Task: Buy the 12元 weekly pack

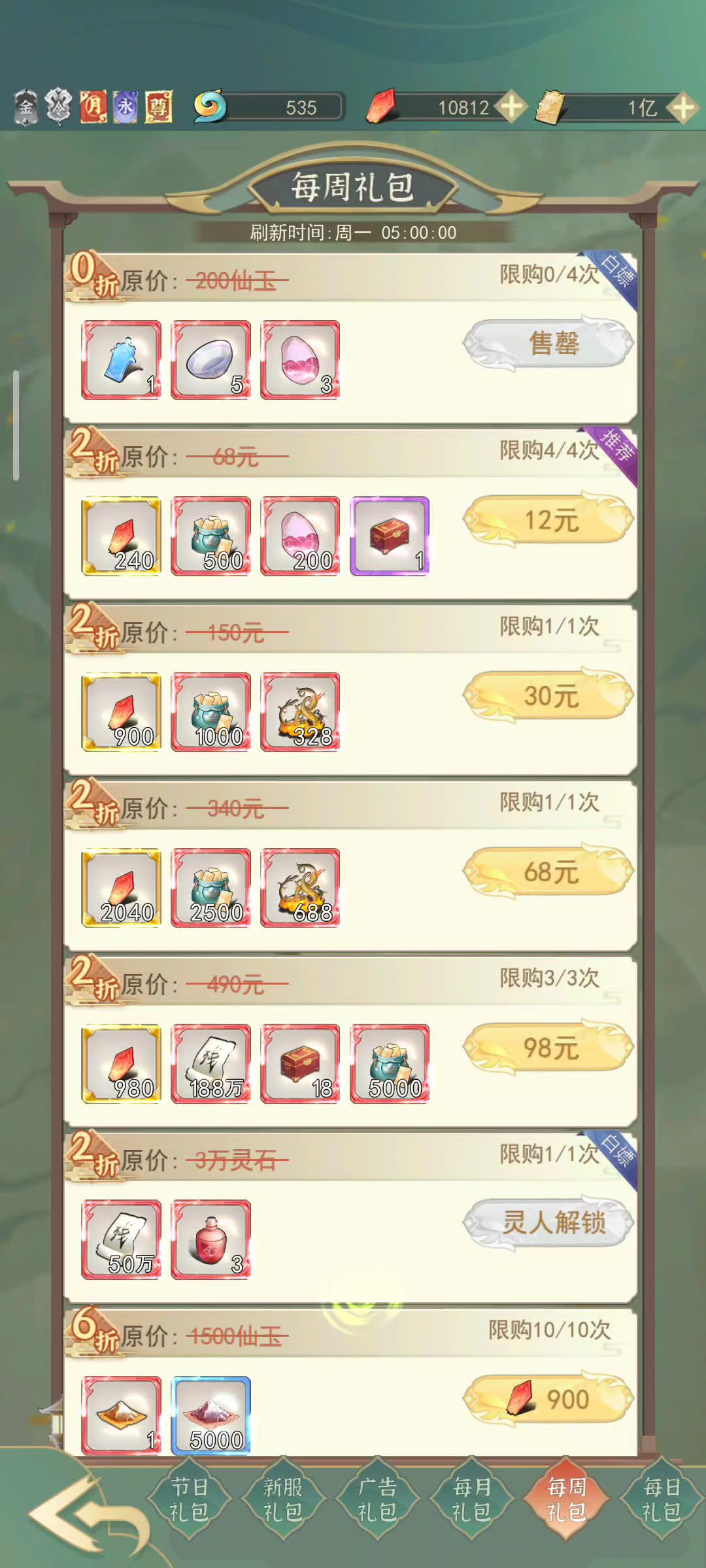Action: click(x=549, y=521)
